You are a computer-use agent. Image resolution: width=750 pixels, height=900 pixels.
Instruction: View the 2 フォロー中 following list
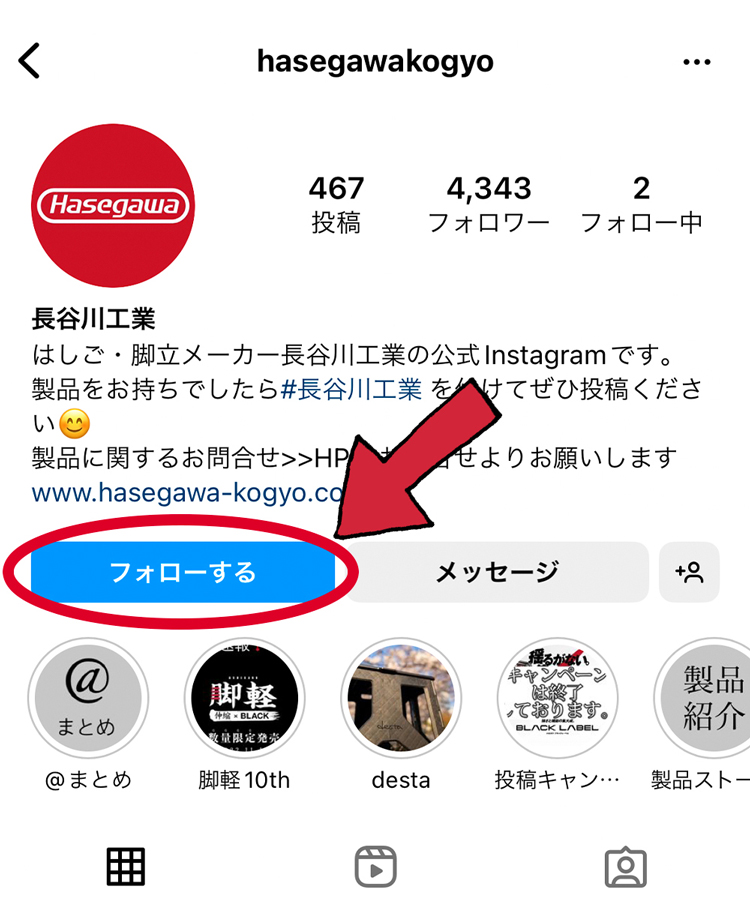click(x=641, y=203)
